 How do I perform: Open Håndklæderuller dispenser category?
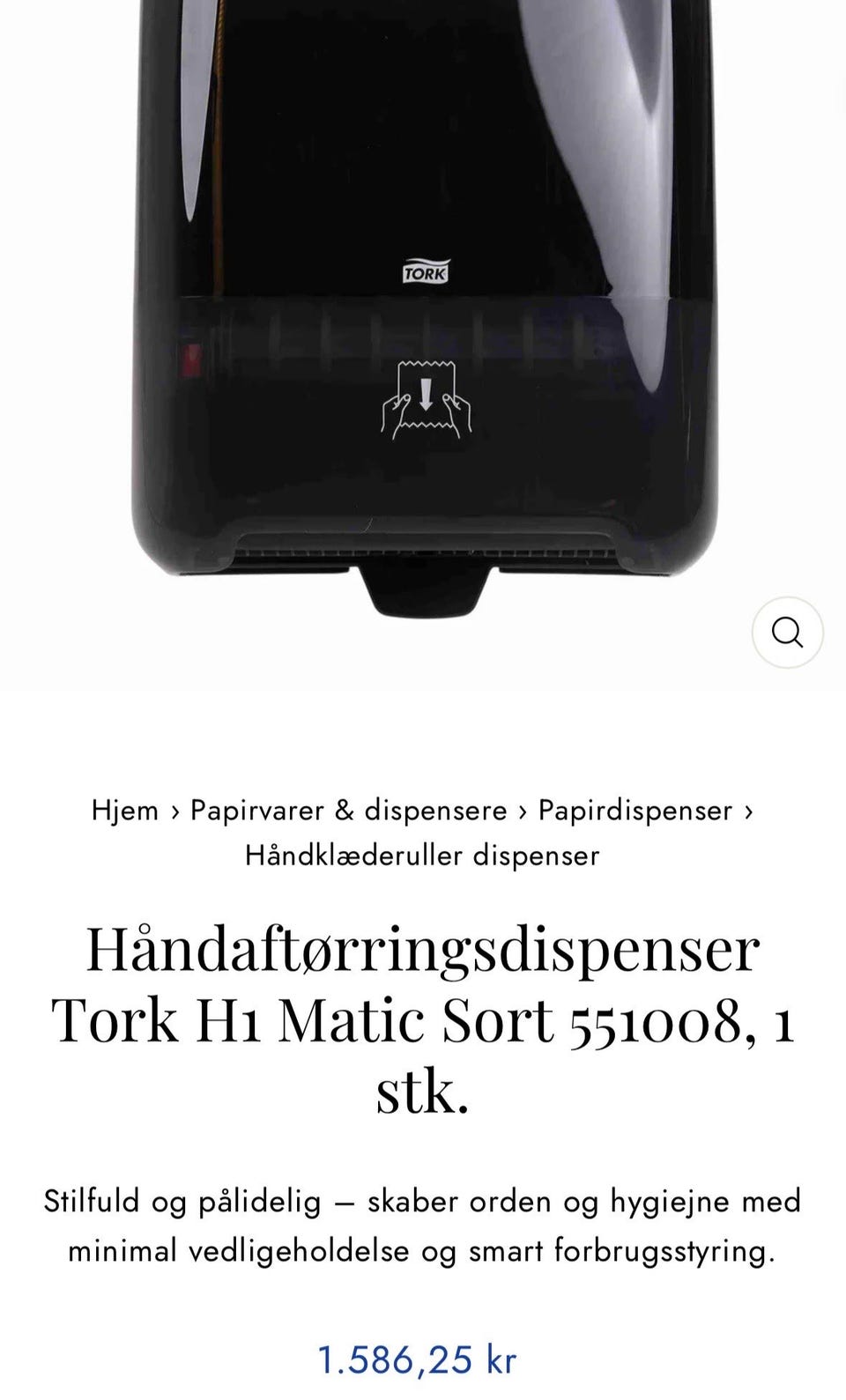coord(422,856)
